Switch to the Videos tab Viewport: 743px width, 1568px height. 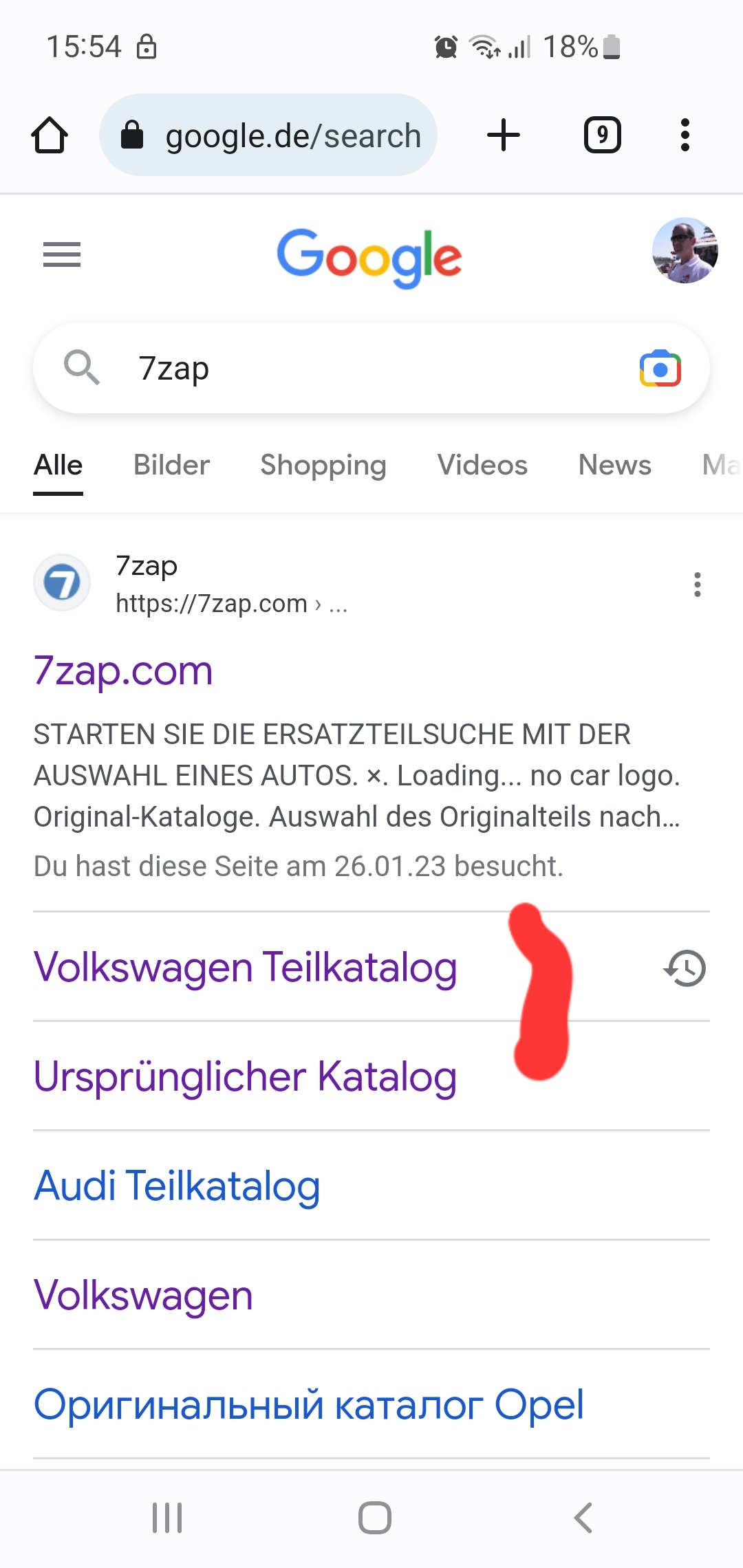482,466
